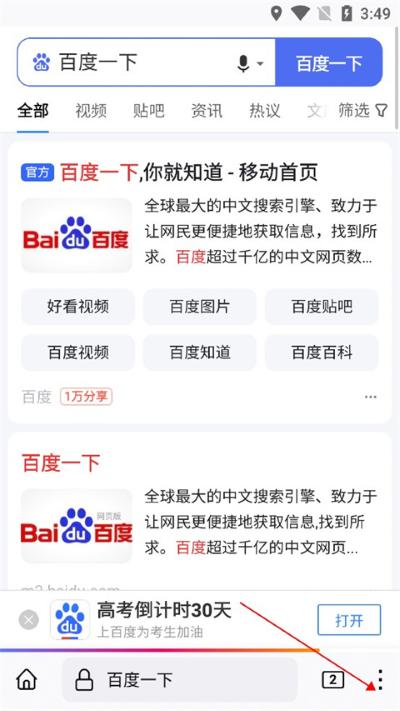The width and height of the screenshot is (400, 711).
Task: Switch to the 视频 tab
Action: pyautogui.click(x=91, y=111)
